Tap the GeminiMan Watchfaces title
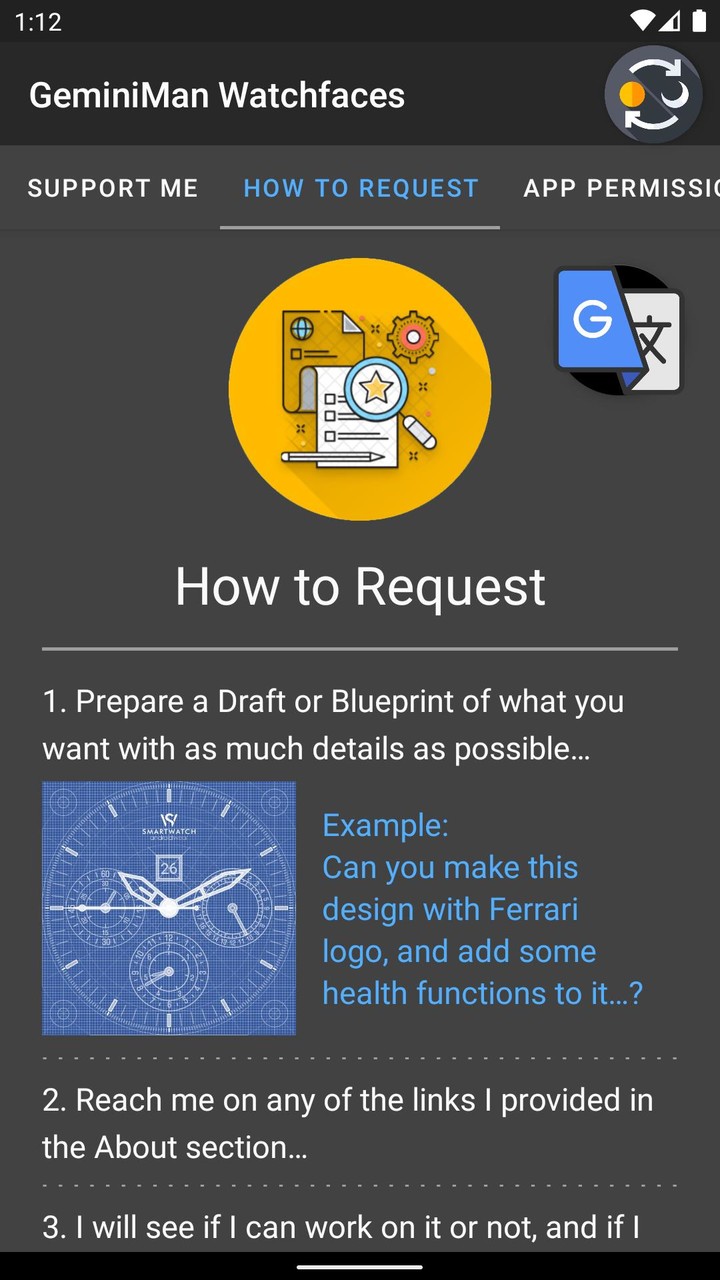The width and height of the screenshot is (720, 1280). click(x=217, y=94)
